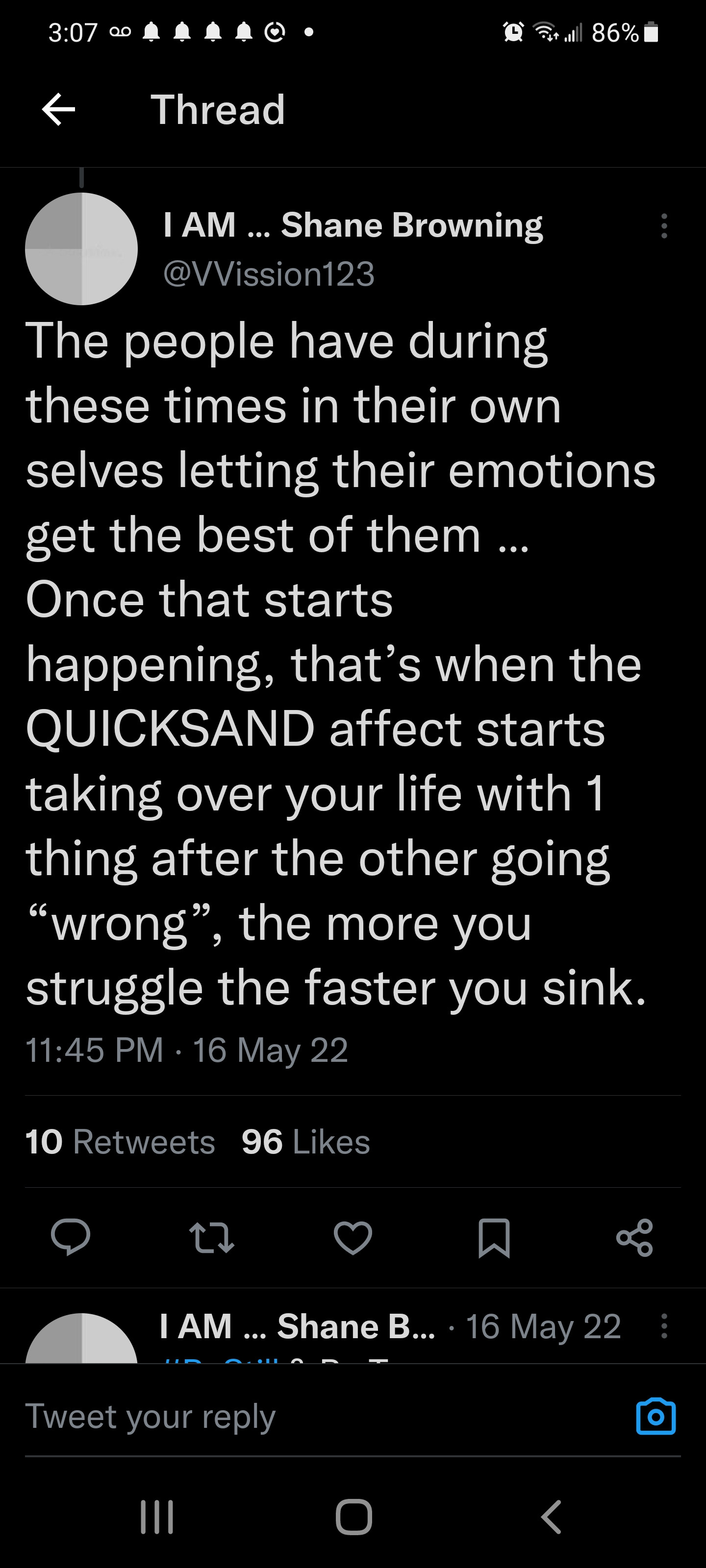Viewport: 706px width, 1568px height.
Task: Like the QUICKSAND tweet
Action: tap(353, 1237)
